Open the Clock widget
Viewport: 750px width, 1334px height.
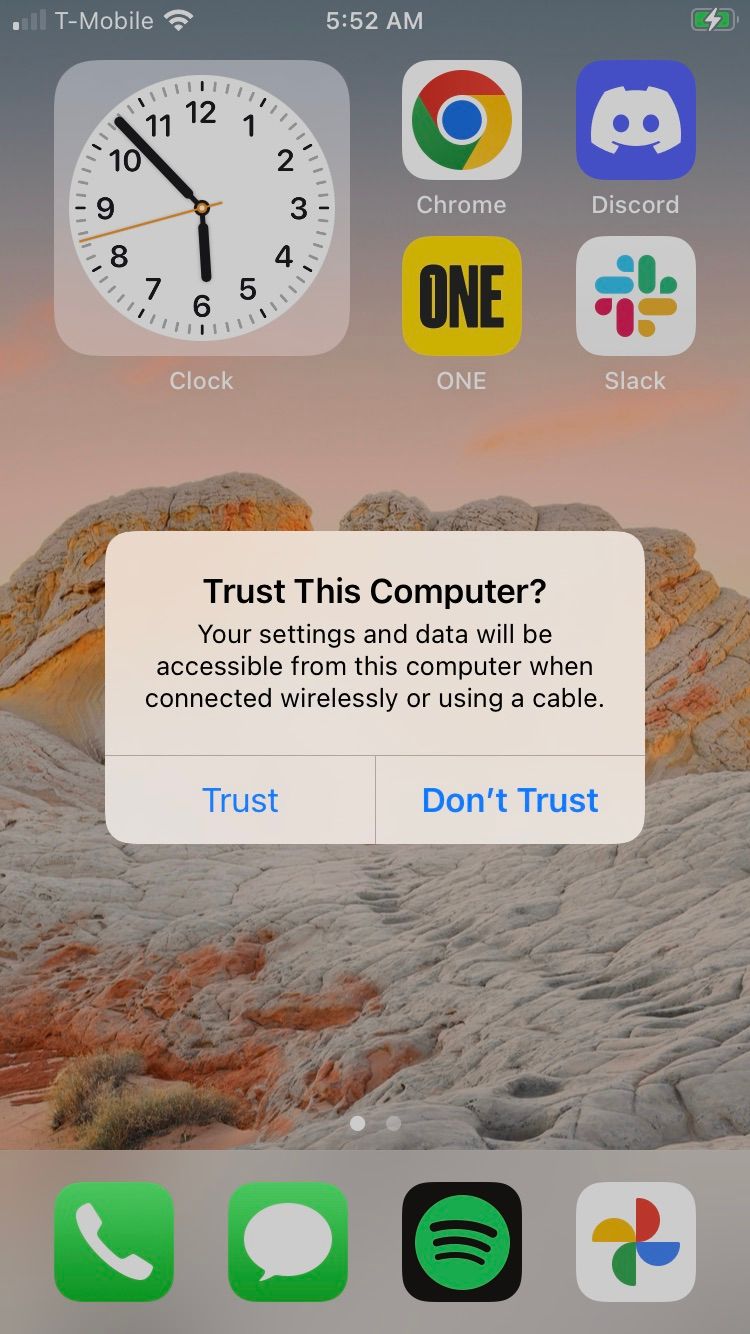tap(202, 208)
